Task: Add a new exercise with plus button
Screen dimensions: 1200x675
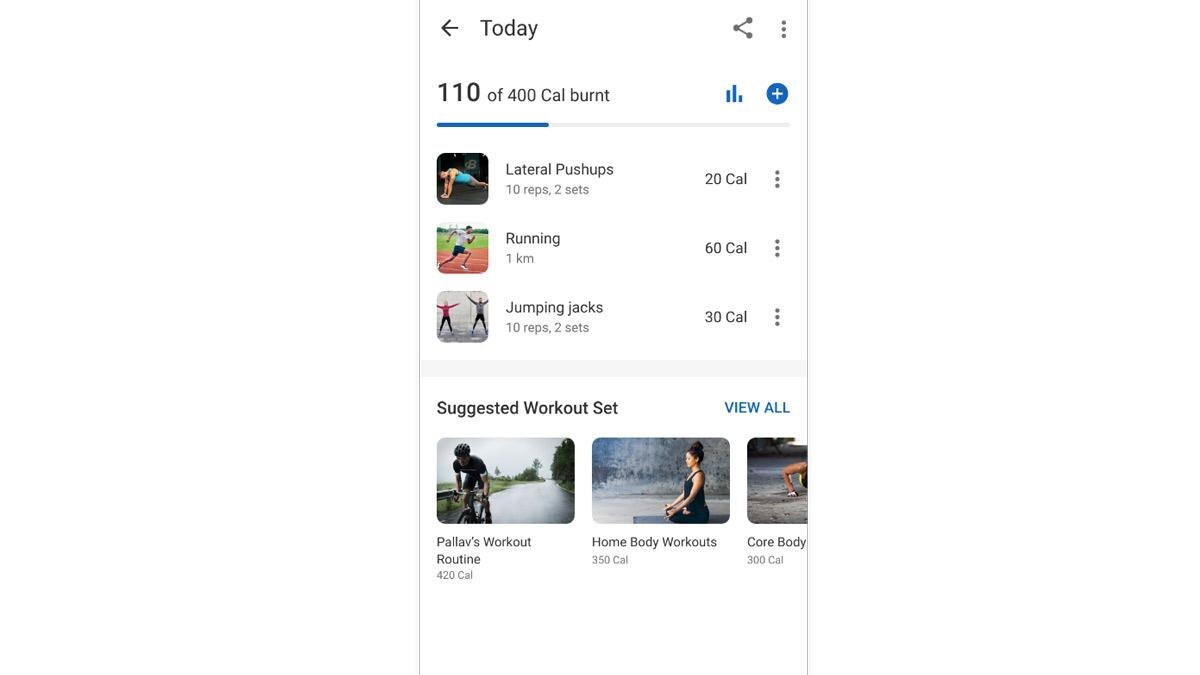Action: [777, 94]
